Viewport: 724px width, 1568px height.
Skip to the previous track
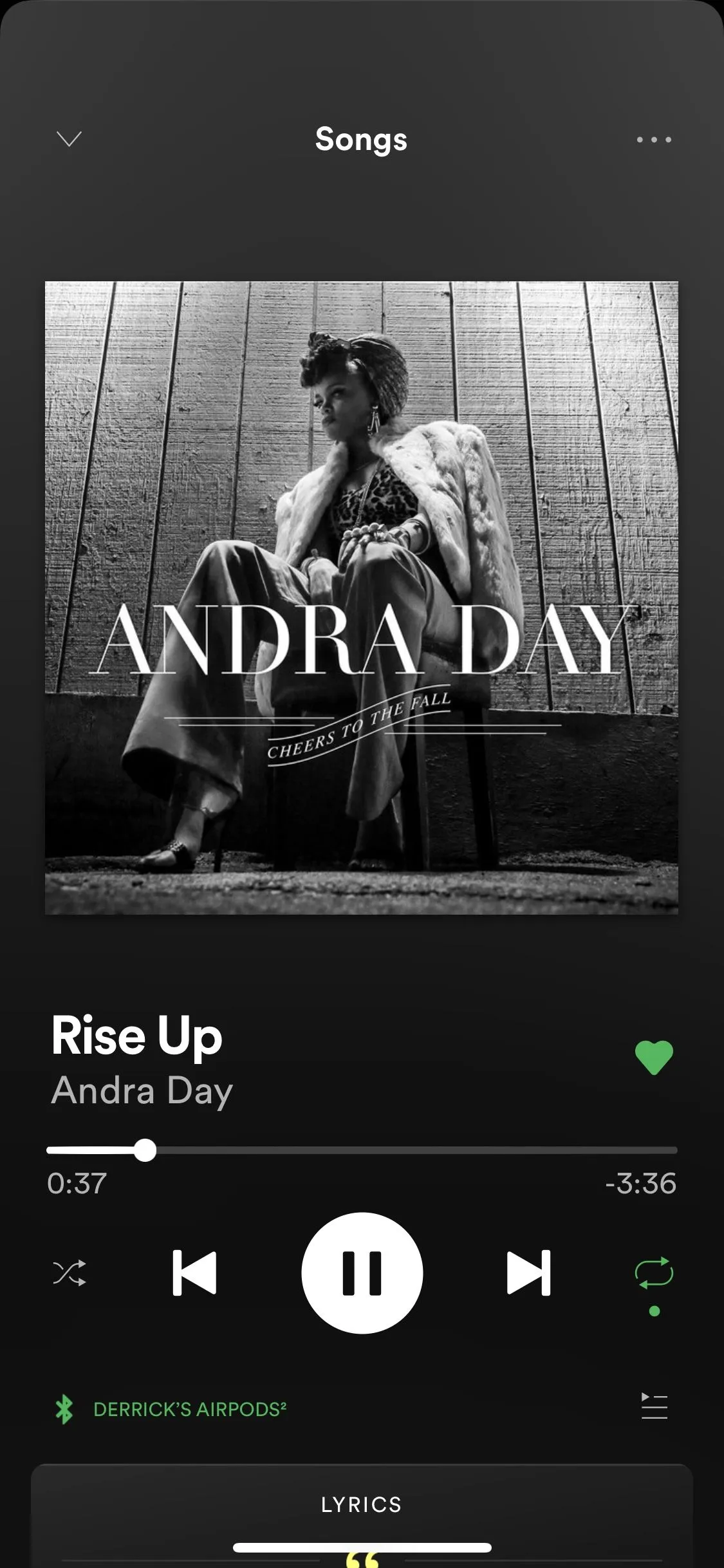click(x=194, y=1273)
